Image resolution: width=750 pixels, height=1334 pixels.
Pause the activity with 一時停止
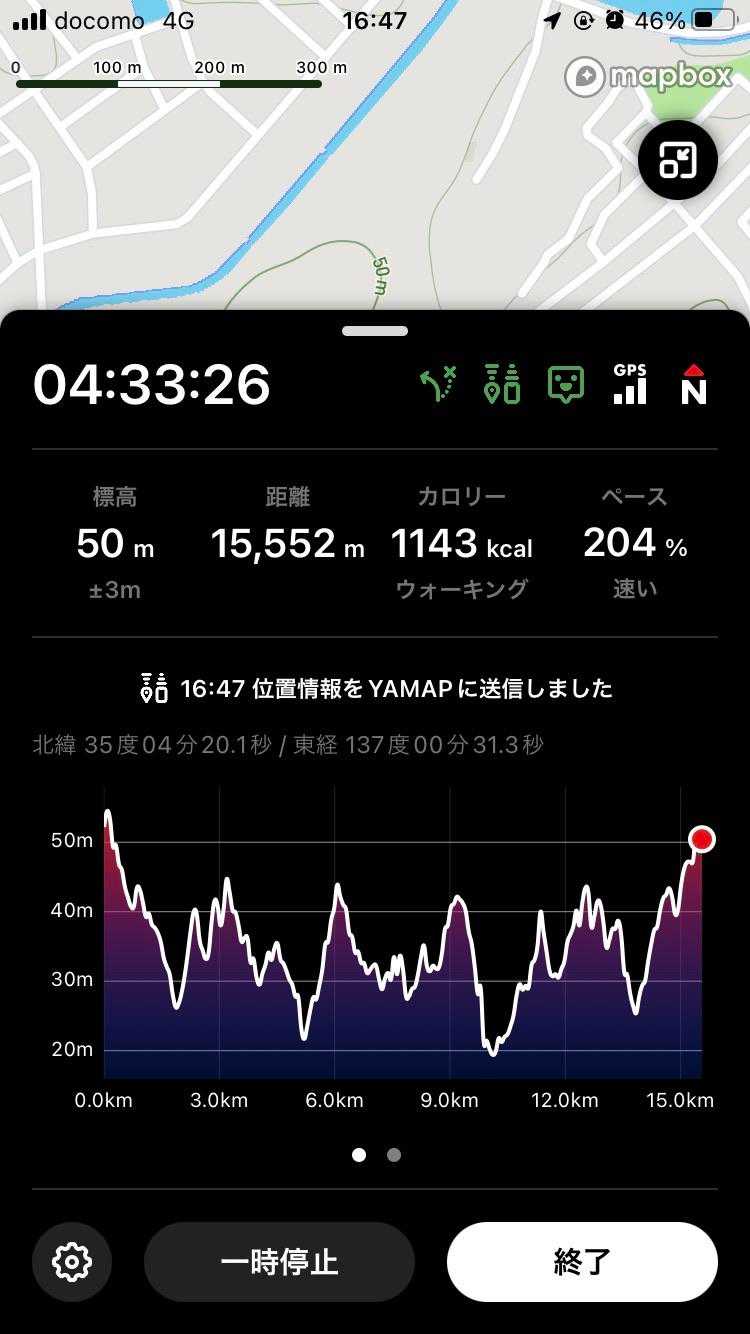pyautogui.click(x=279, y=1262)
